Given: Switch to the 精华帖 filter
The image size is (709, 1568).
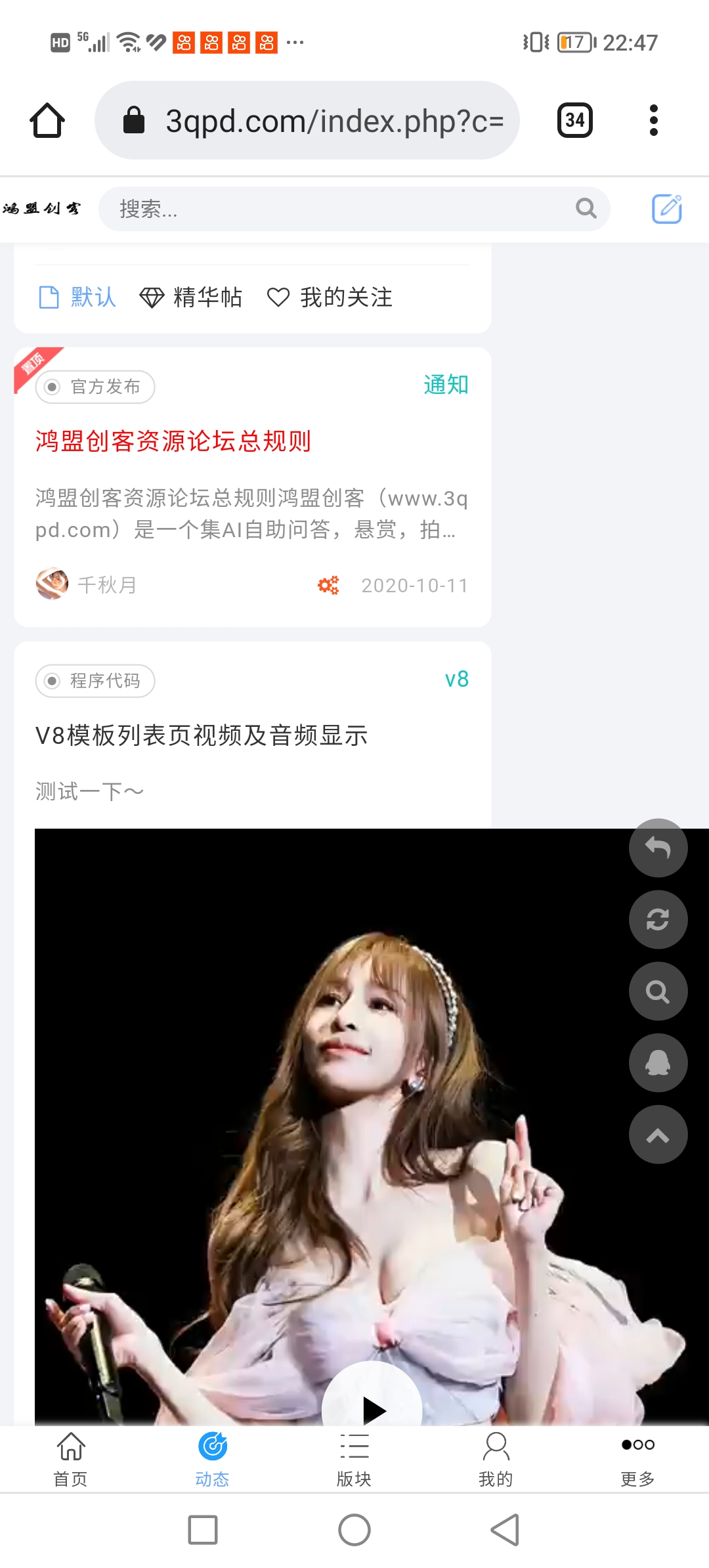Looking at the screenshot, I should tap(191, 297).
